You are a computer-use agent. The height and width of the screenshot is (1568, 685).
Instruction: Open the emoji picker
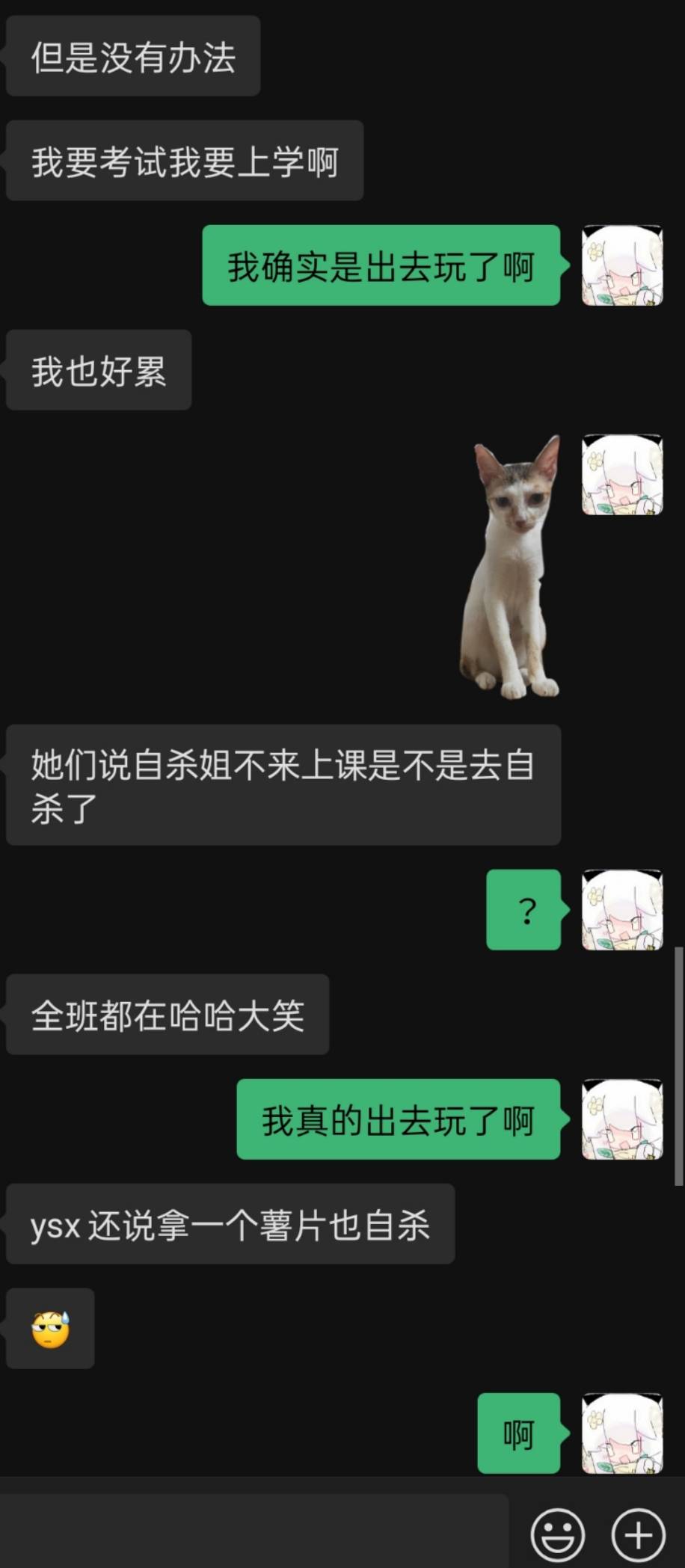(x=557, y=1535)
